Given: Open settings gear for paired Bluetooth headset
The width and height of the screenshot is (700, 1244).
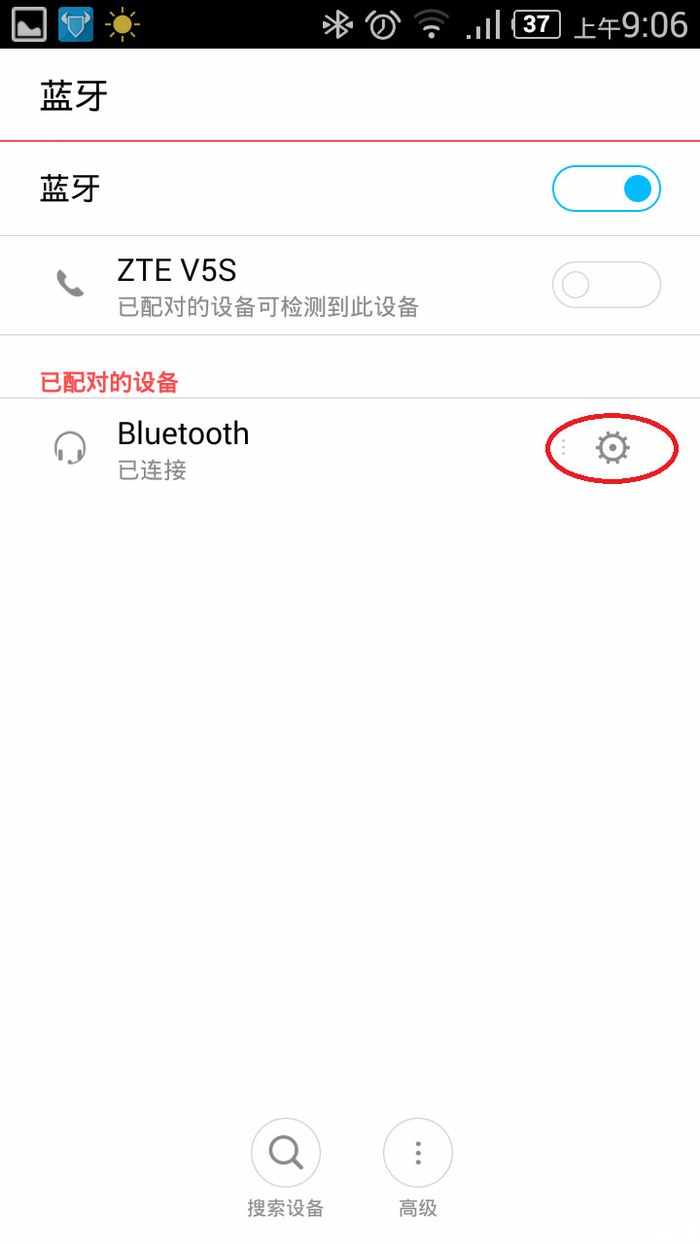Looking at the screenshot, I should pyautogui.click(x=612, y=448).
